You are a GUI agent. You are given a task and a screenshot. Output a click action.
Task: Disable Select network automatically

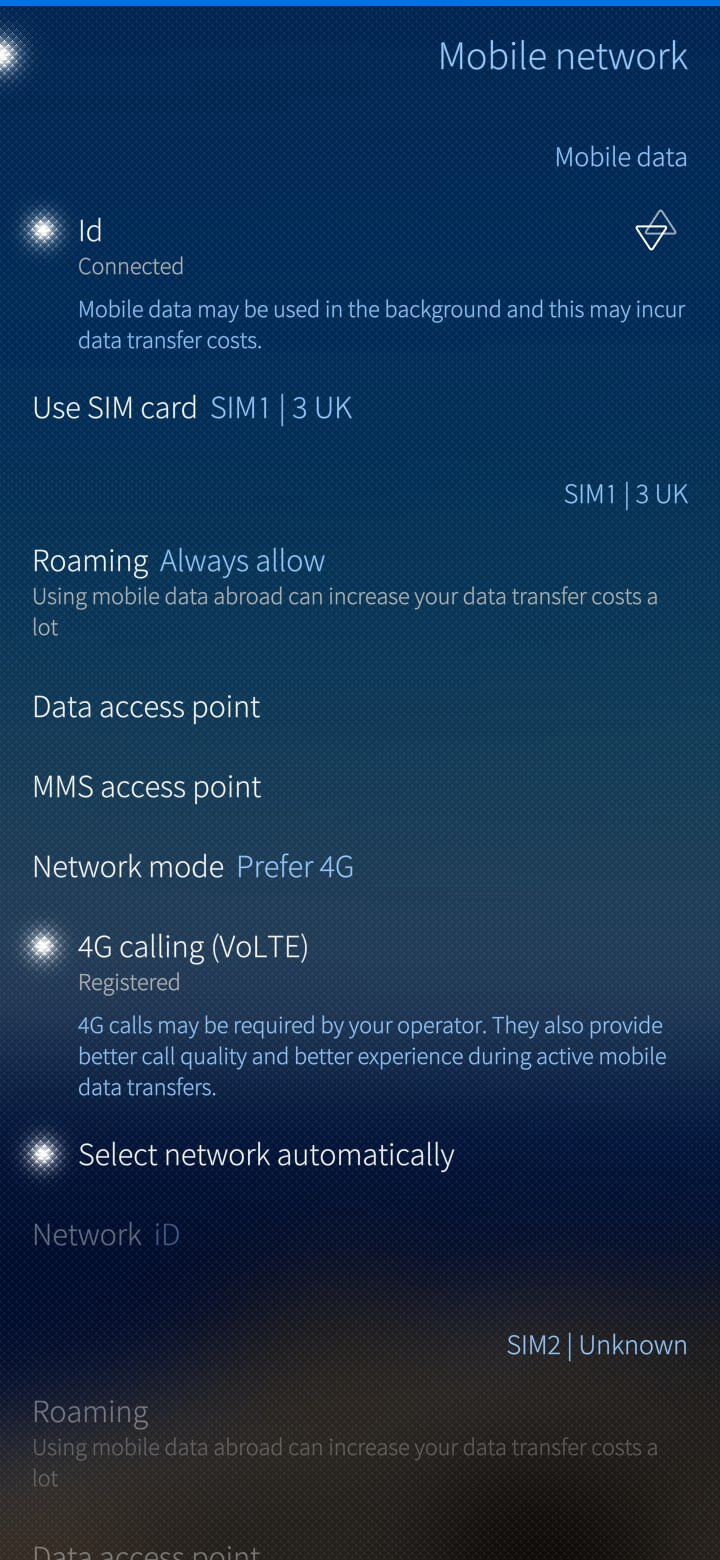click(360, 1155)
